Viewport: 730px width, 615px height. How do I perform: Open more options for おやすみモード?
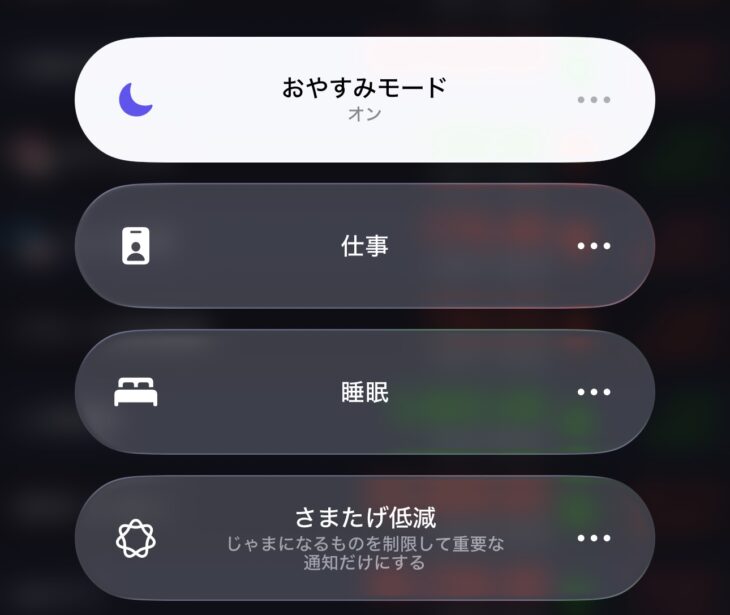point(594,100)
